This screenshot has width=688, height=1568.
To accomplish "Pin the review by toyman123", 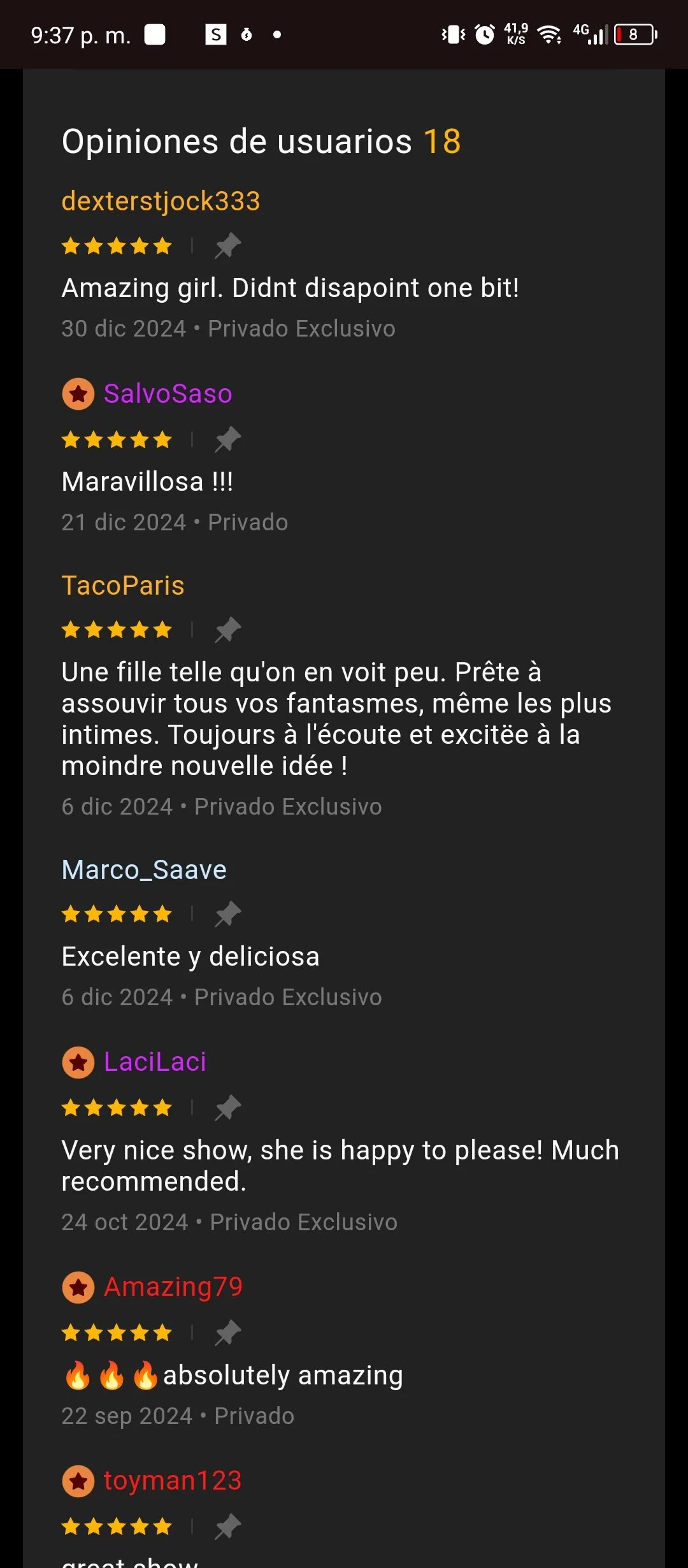I will [x=227, y=1526].
